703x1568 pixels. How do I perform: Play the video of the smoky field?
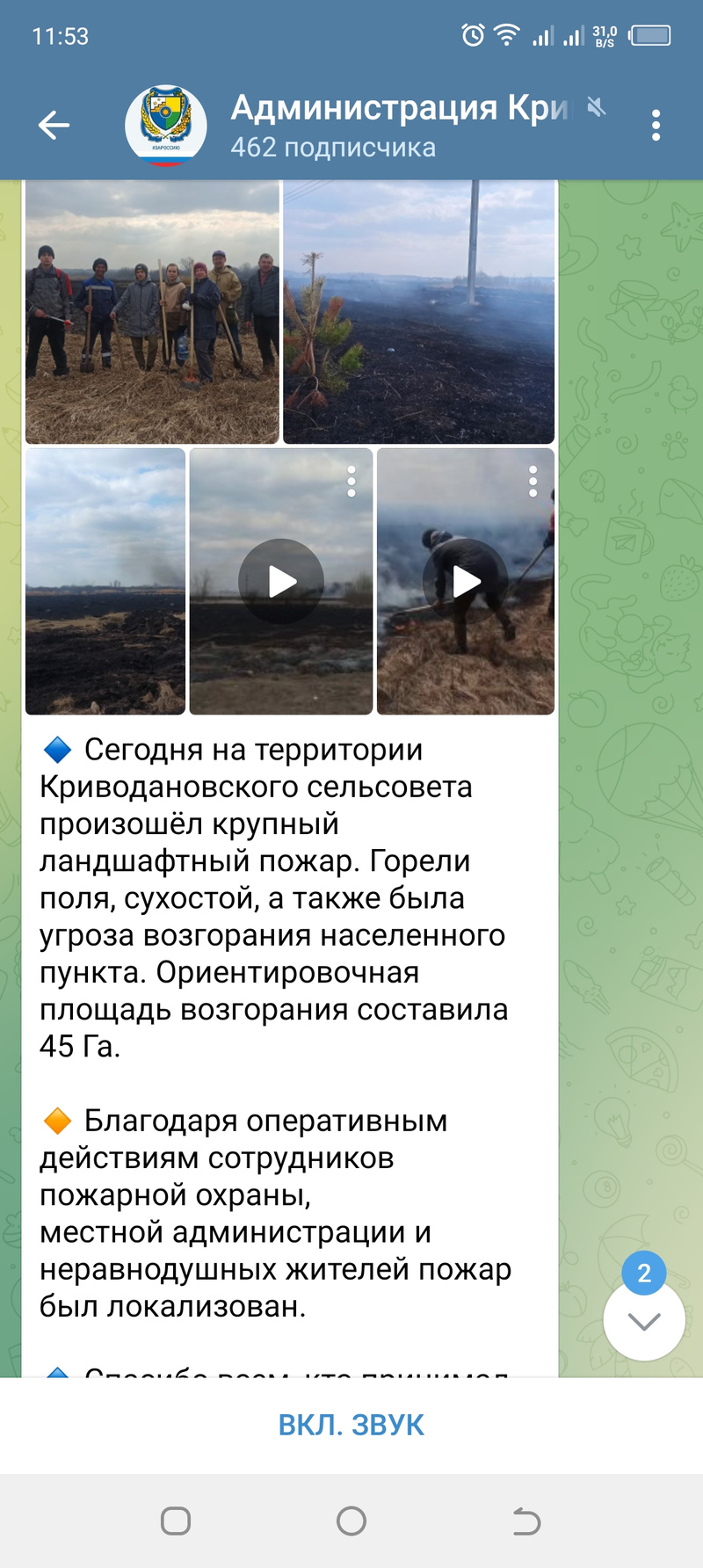(281, 581)
